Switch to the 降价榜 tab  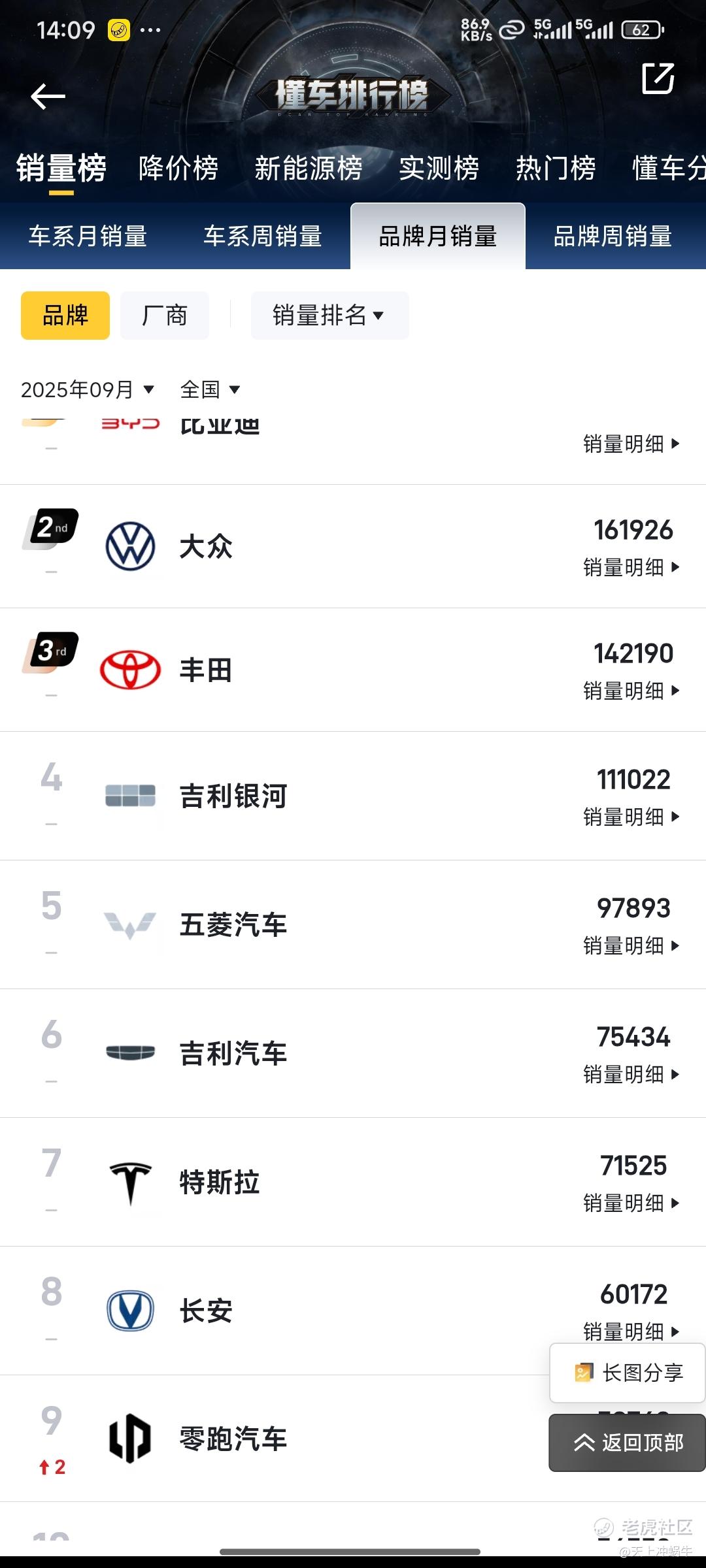click(178, 168)
